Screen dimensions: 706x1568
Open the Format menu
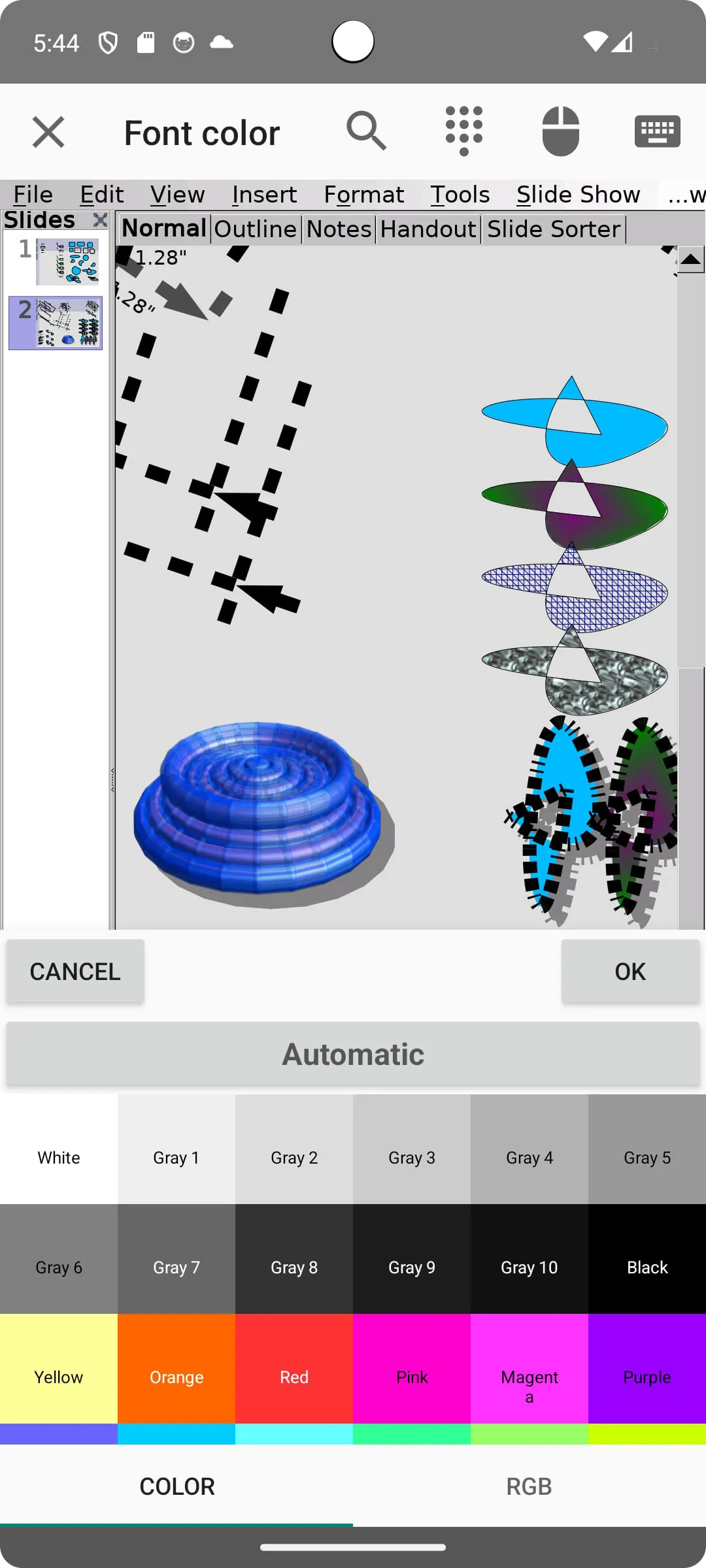(x=363, y=195)
